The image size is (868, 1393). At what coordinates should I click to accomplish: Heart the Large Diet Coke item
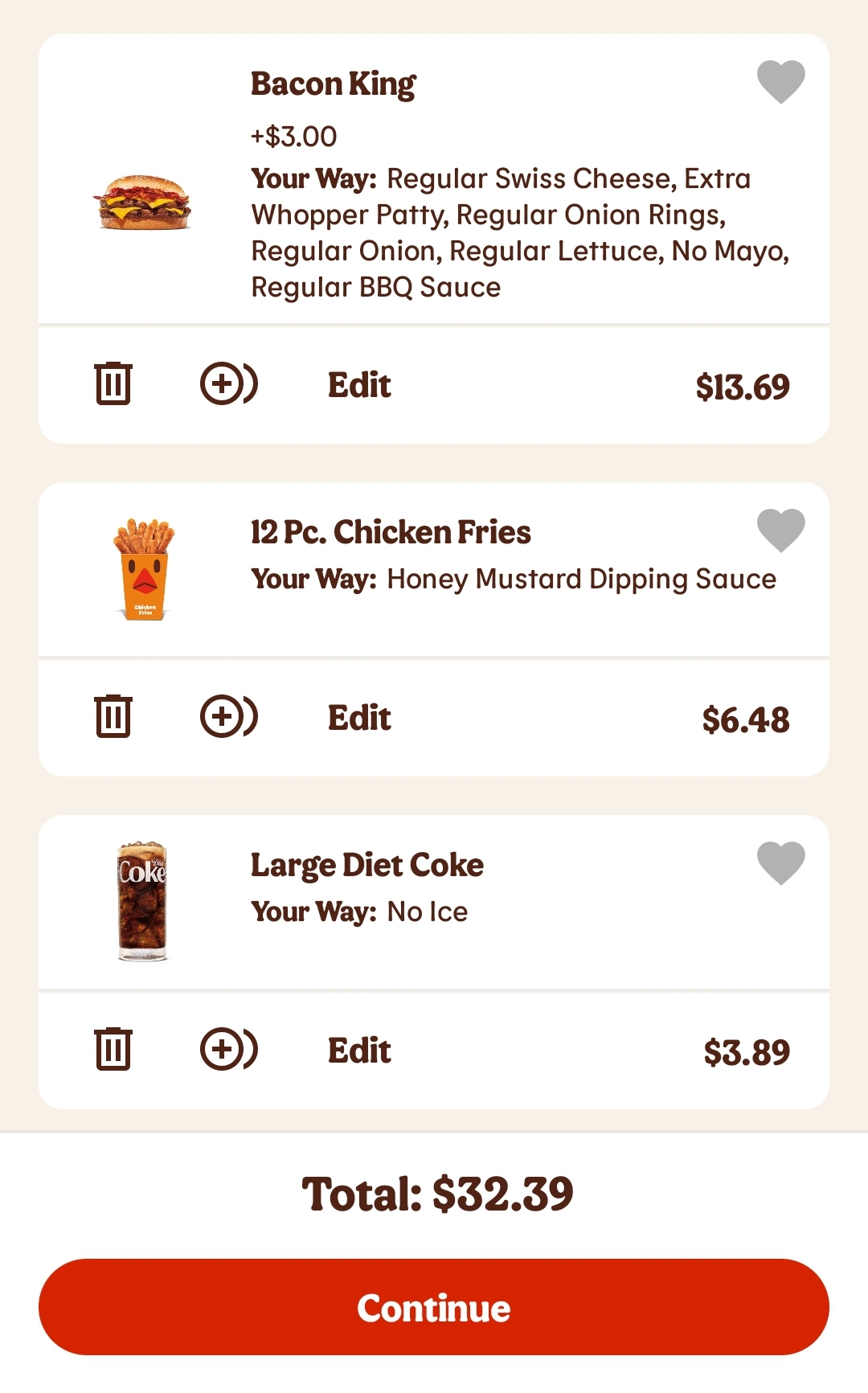tap(780, 863)
